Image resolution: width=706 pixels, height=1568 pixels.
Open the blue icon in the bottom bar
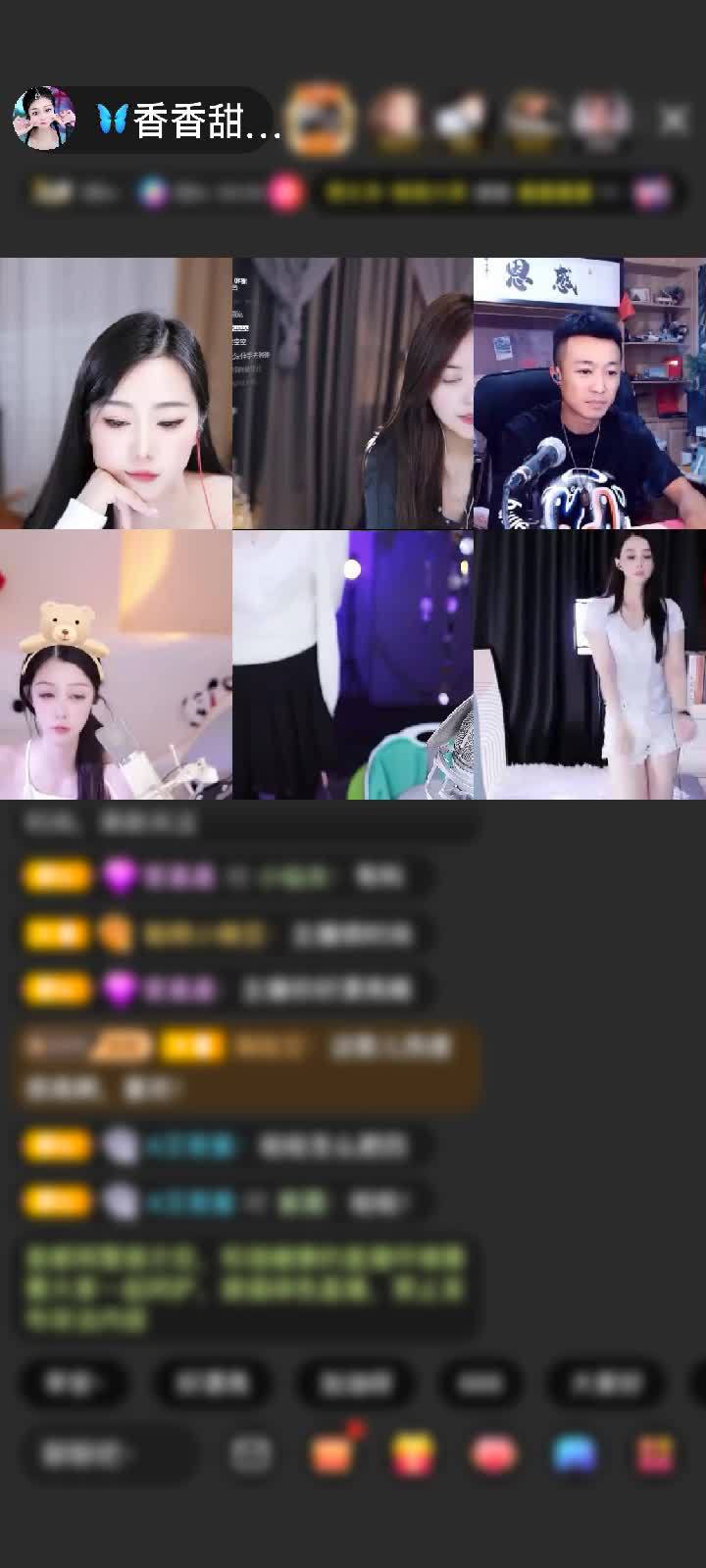coord(575,1454)
